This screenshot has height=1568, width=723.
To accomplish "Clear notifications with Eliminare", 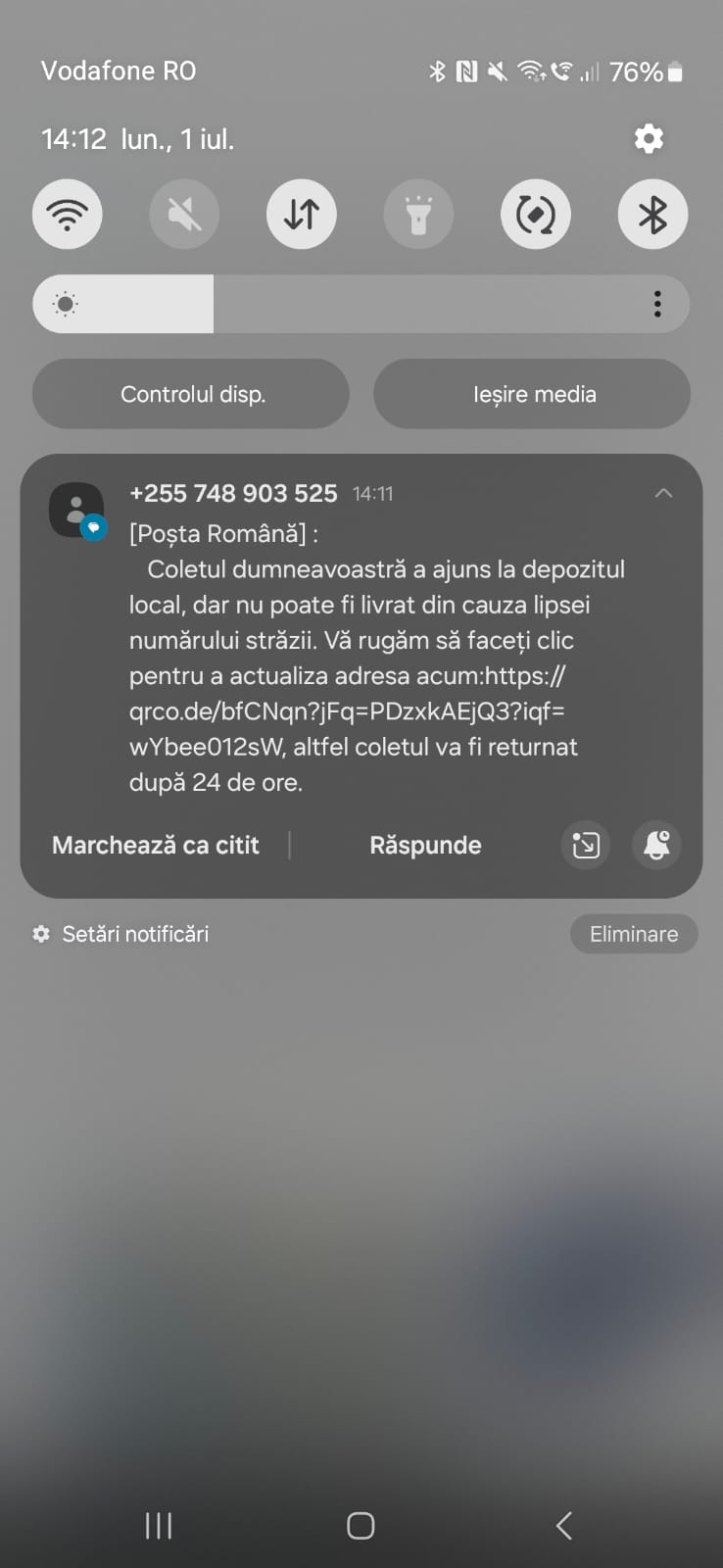I will (634, 934).
